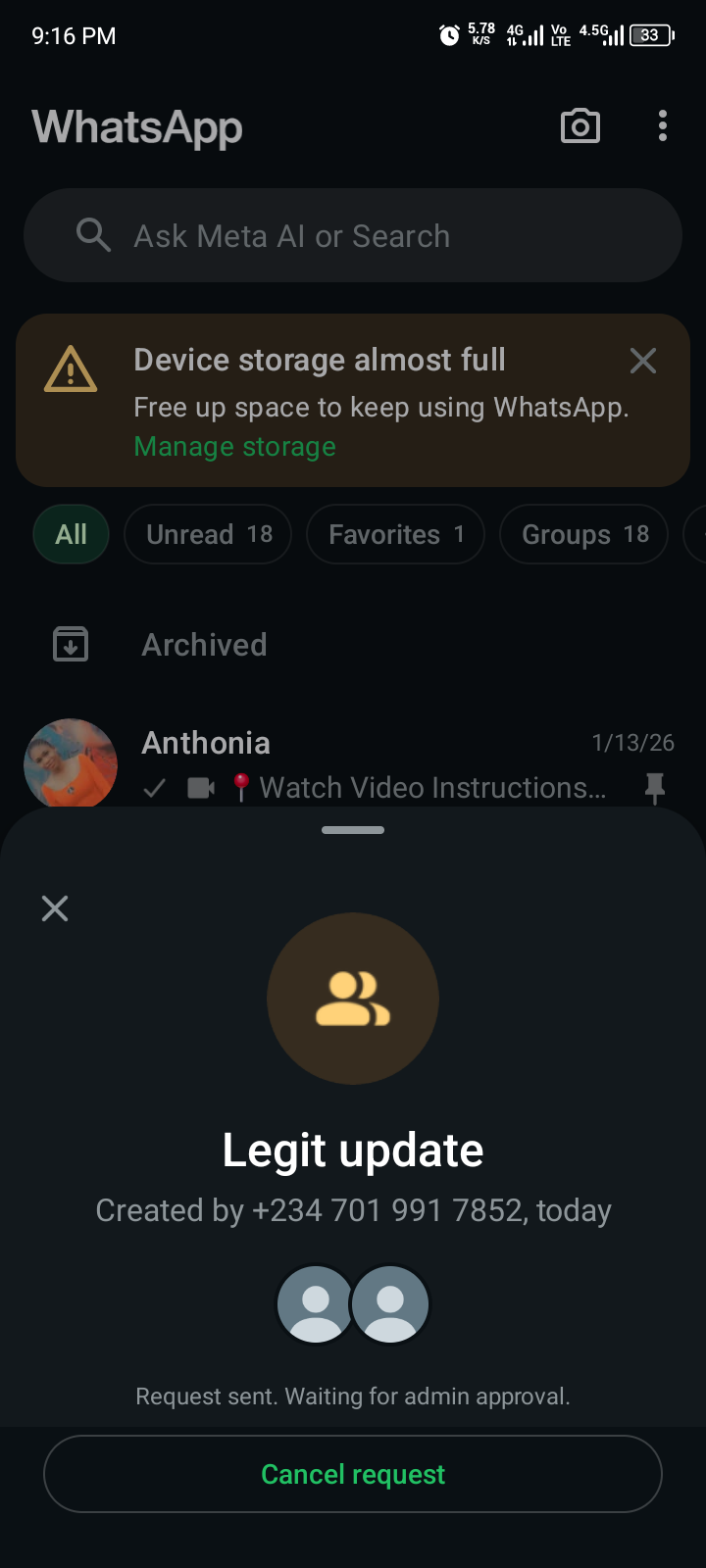Open Manage storage link

[234, 447]
